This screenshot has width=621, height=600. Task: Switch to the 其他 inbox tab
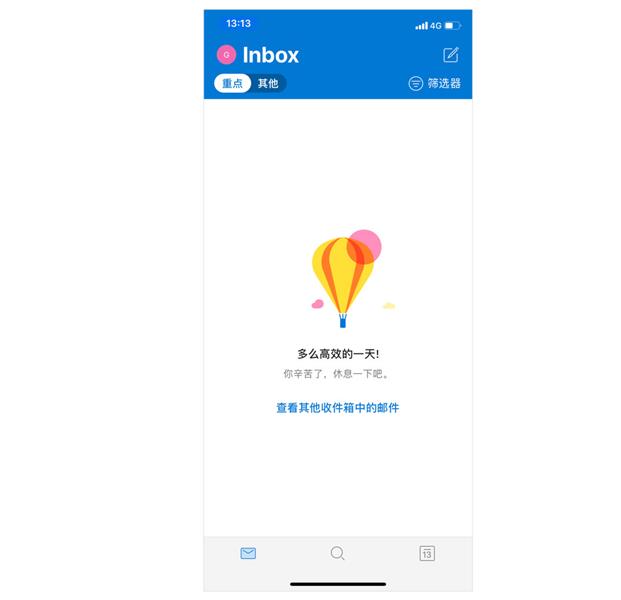point(268,84)
